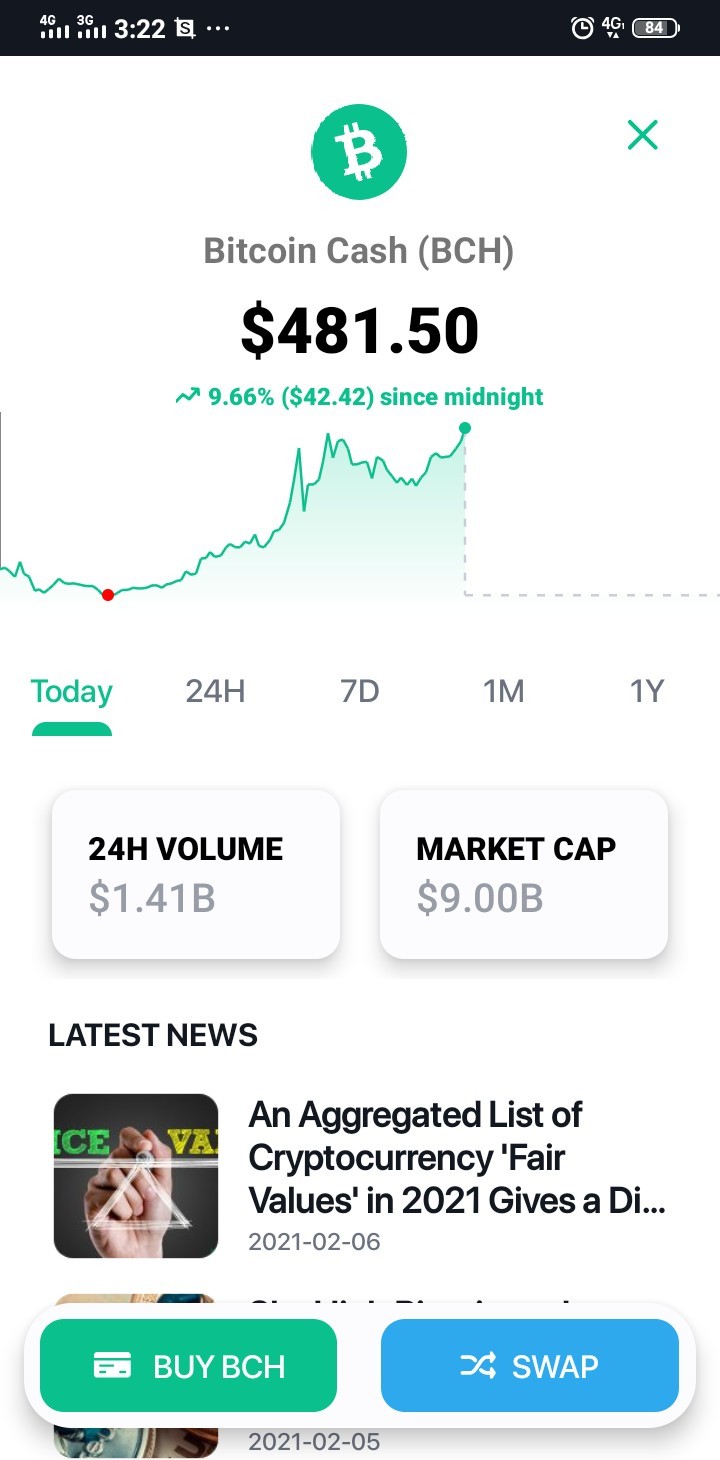
Task: Close the Bitcoin Cash details screen
Action: tap(642, 135)
